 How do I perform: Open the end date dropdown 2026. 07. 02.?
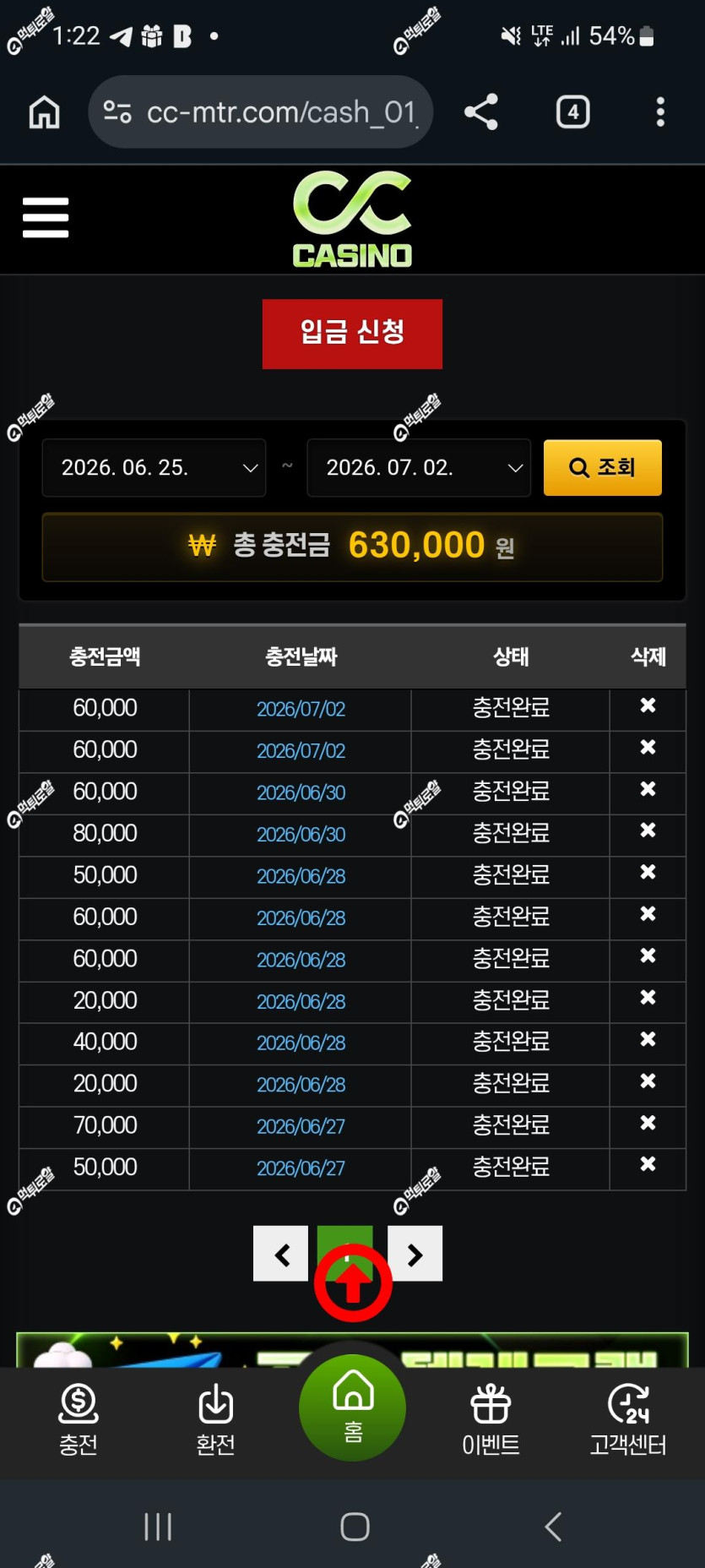419,467
